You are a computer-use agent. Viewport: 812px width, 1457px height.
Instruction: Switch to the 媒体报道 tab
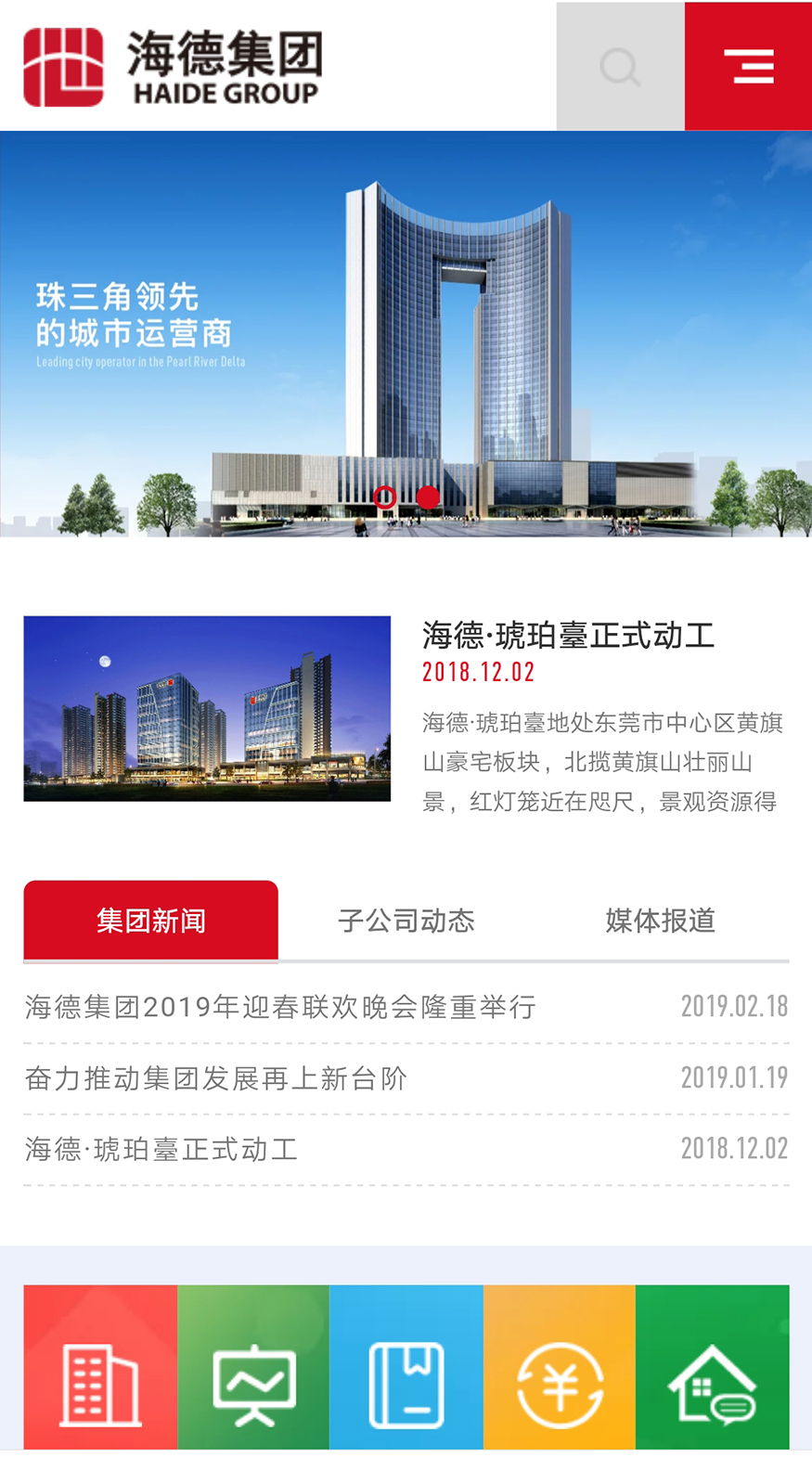(x=660, y=920)
